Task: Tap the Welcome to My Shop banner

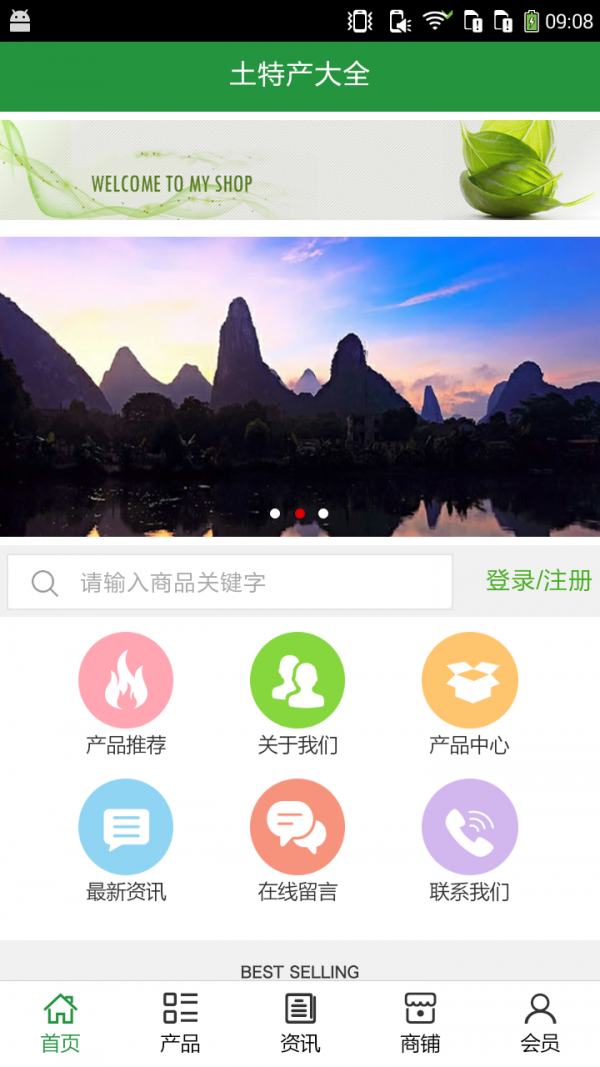Action: [x=300, y=170]
